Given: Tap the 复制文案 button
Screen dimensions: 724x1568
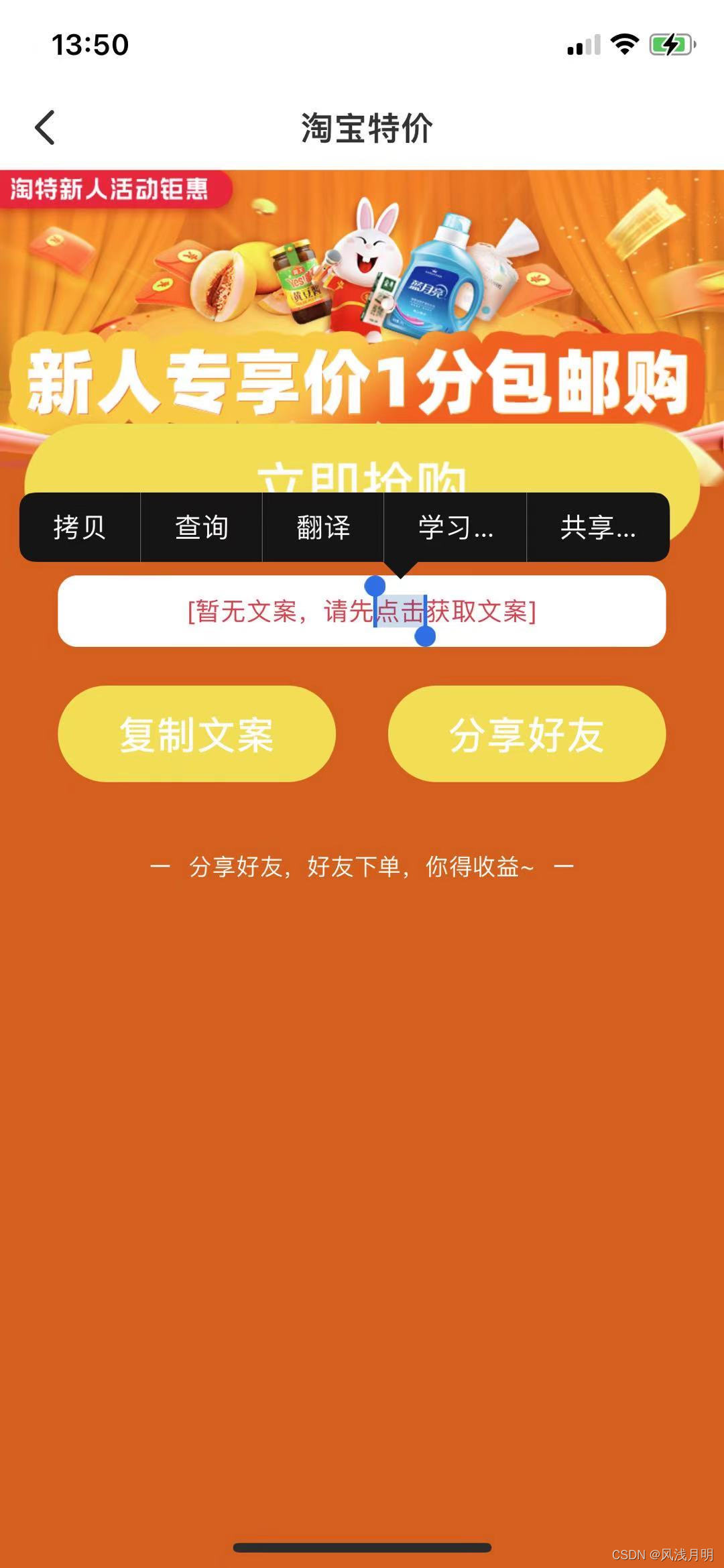Looking at the screenshot, I should (196, 734).
